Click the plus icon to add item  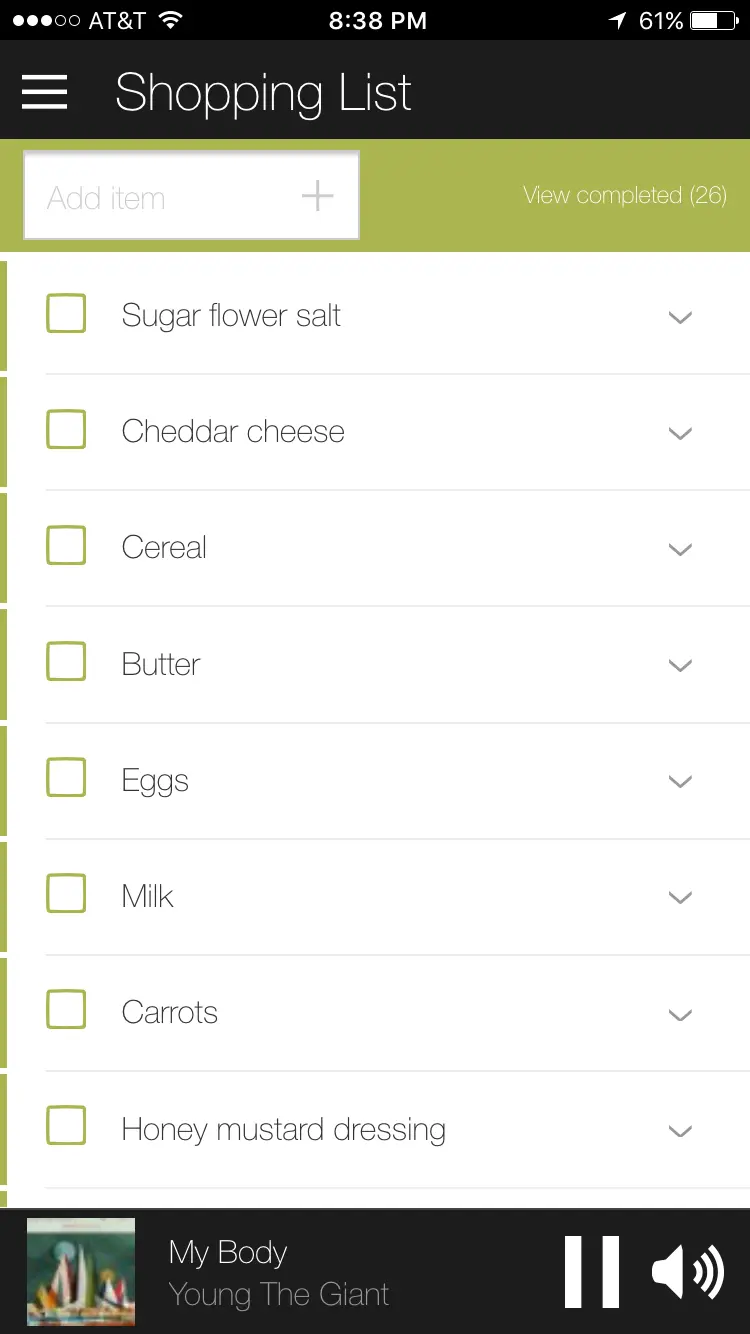318,195
